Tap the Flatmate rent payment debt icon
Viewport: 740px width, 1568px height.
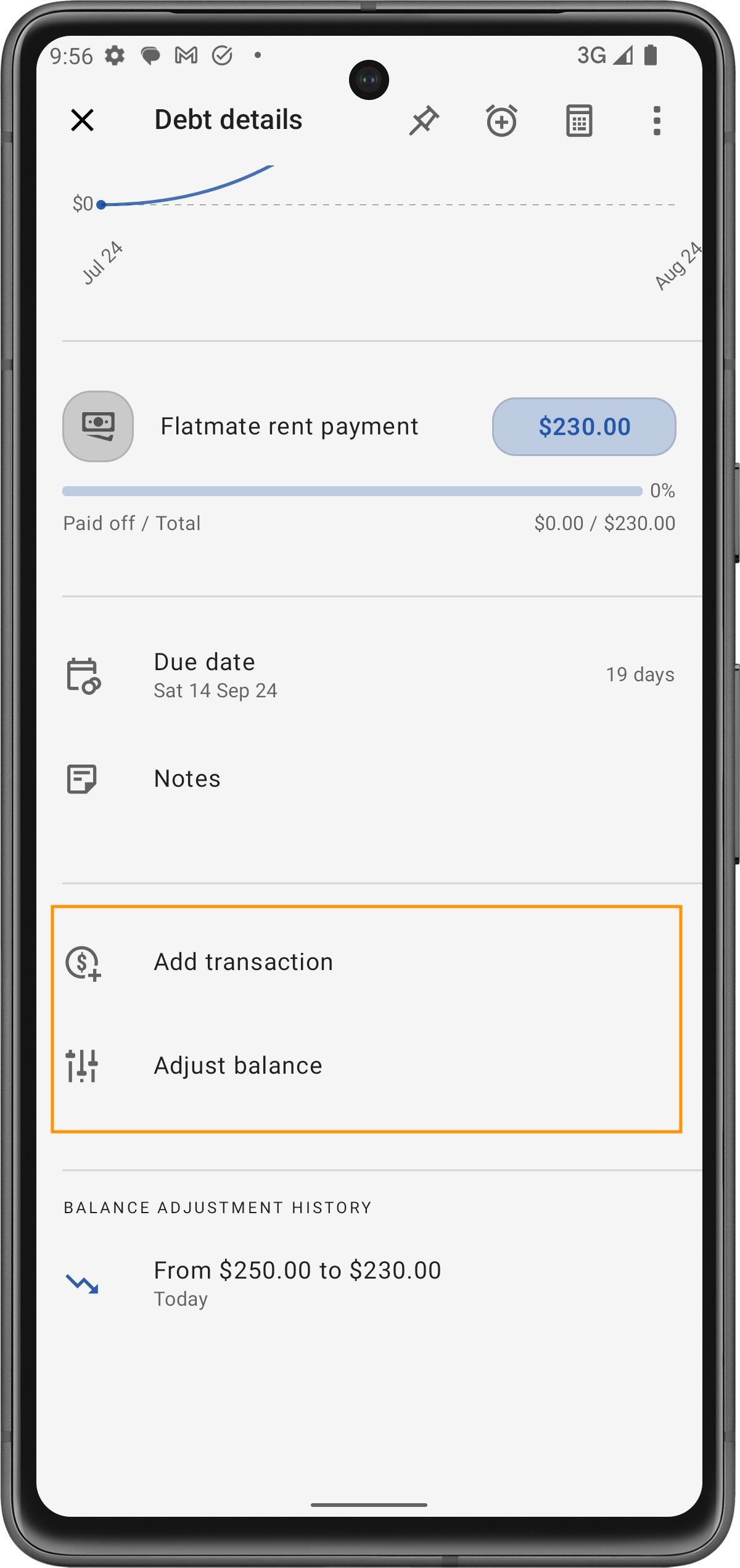tap(98, 426)
